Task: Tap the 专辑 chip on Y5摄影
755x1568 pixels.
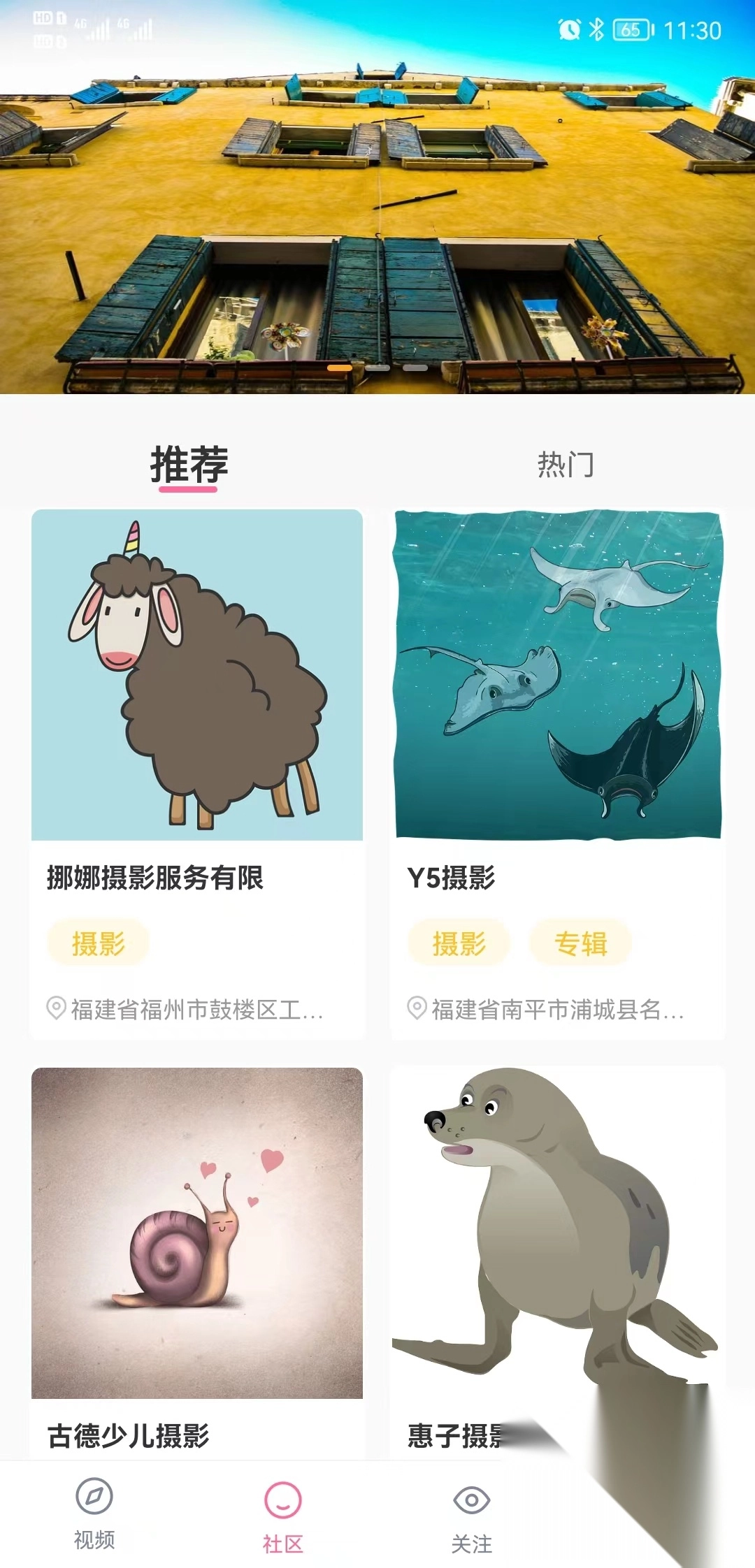Action: (580, 943)
